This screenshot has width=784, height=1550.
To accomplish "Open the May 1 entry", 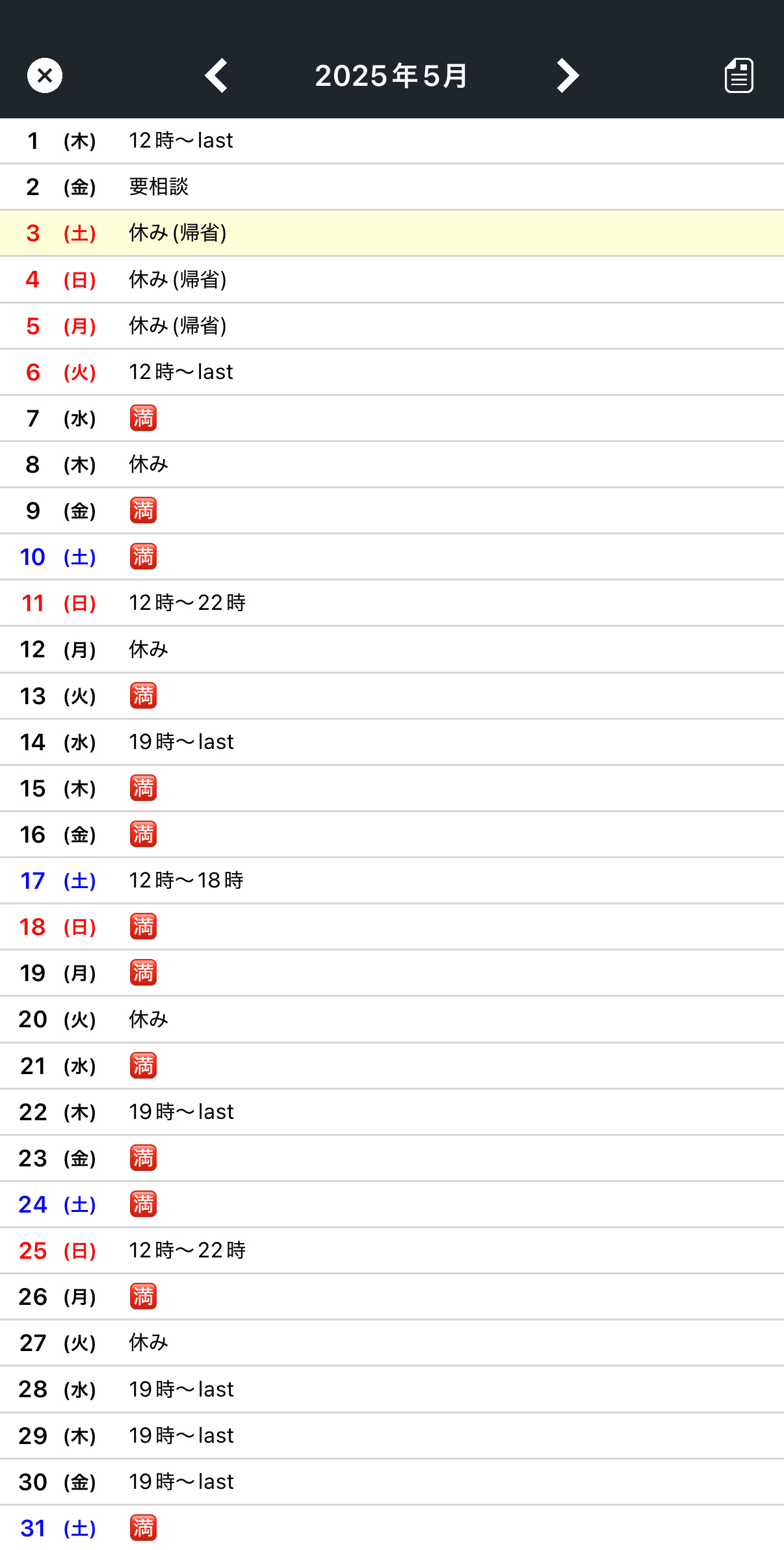I will click(181, 140).
